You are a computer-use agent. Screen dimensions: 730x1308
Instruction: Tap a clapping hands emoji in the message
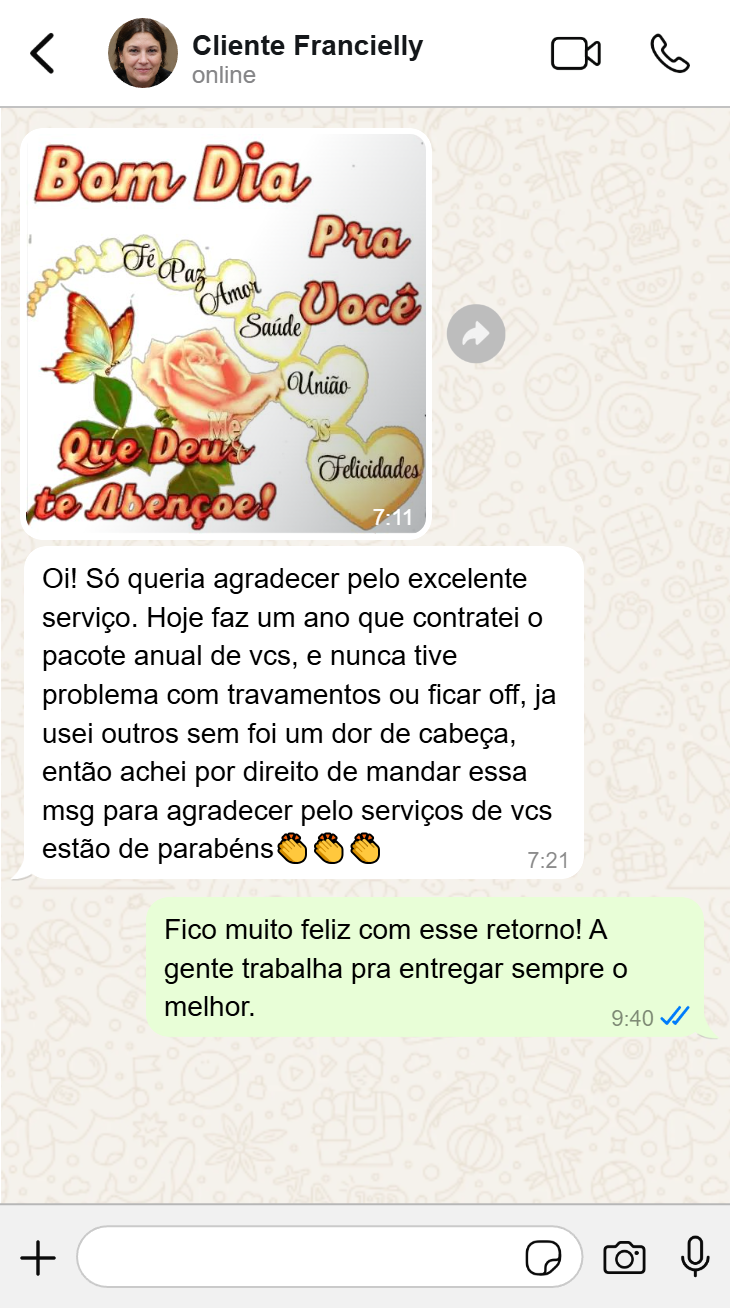coord(330,846)
